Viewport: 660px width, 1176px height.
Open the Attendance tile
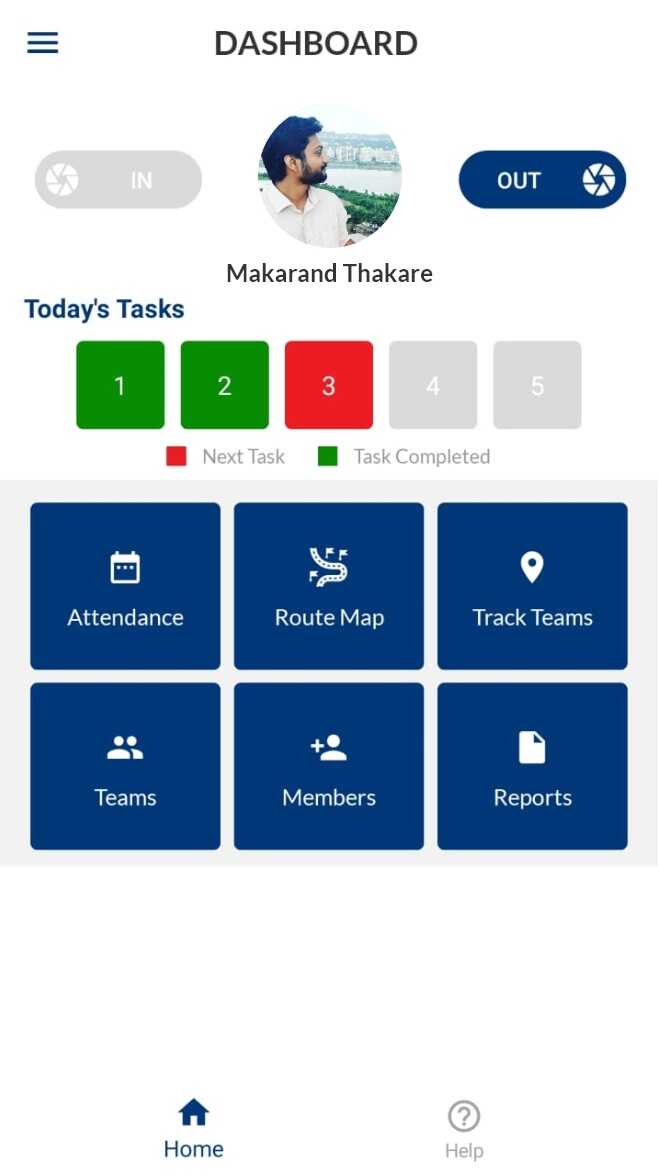pyautogui.click(x=125, y=586)
